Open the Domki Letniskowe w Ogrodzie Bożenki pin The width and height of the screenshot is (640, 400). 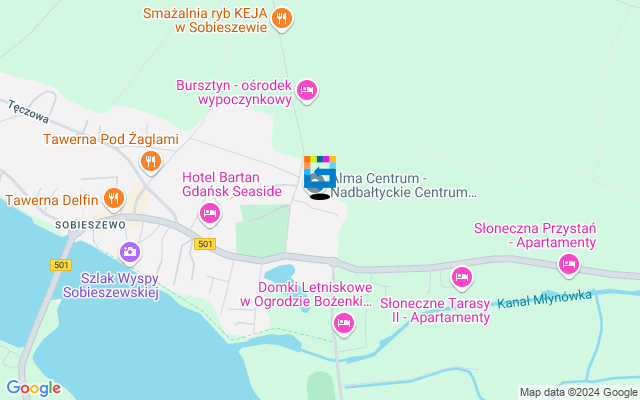[343, 322]
